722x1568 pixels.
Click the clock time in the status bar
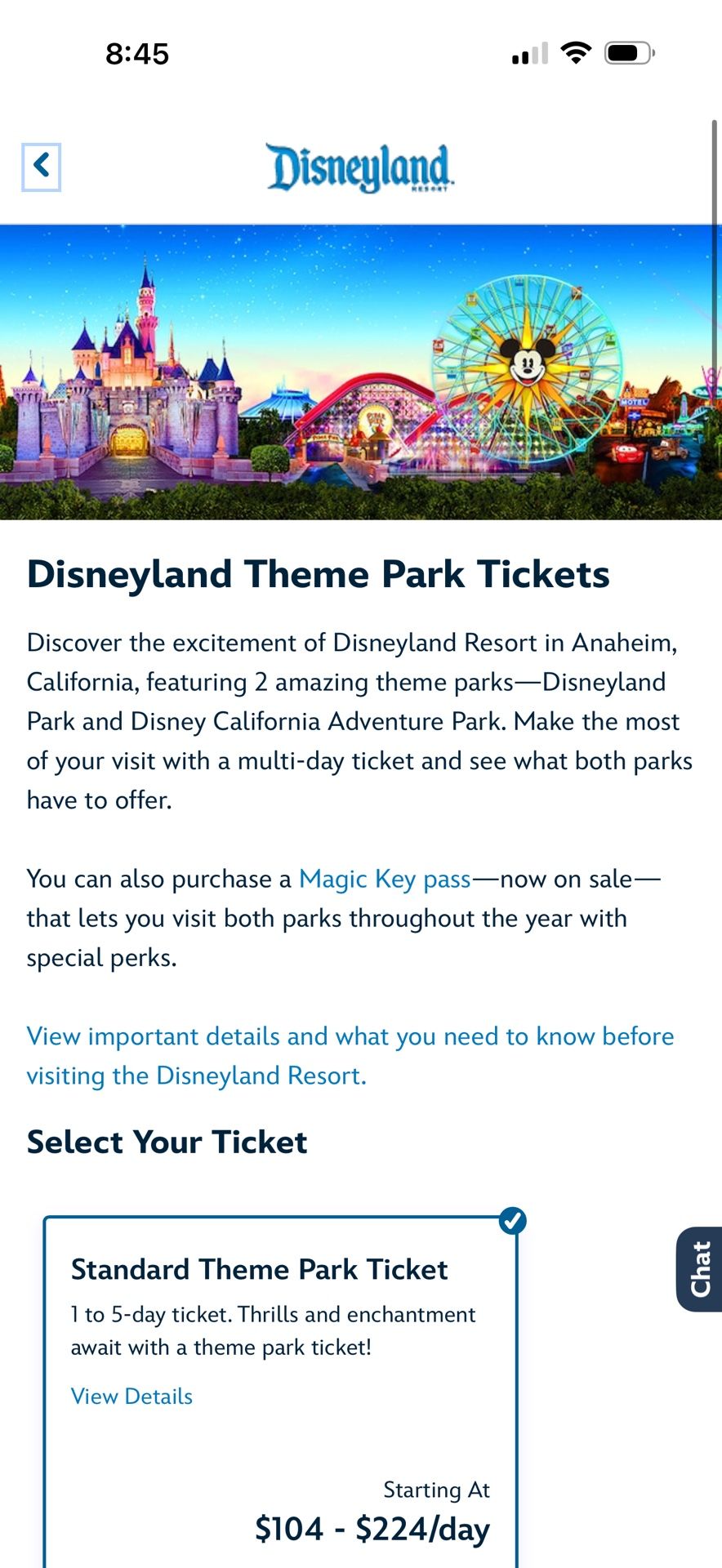click(x=136, y=53)
